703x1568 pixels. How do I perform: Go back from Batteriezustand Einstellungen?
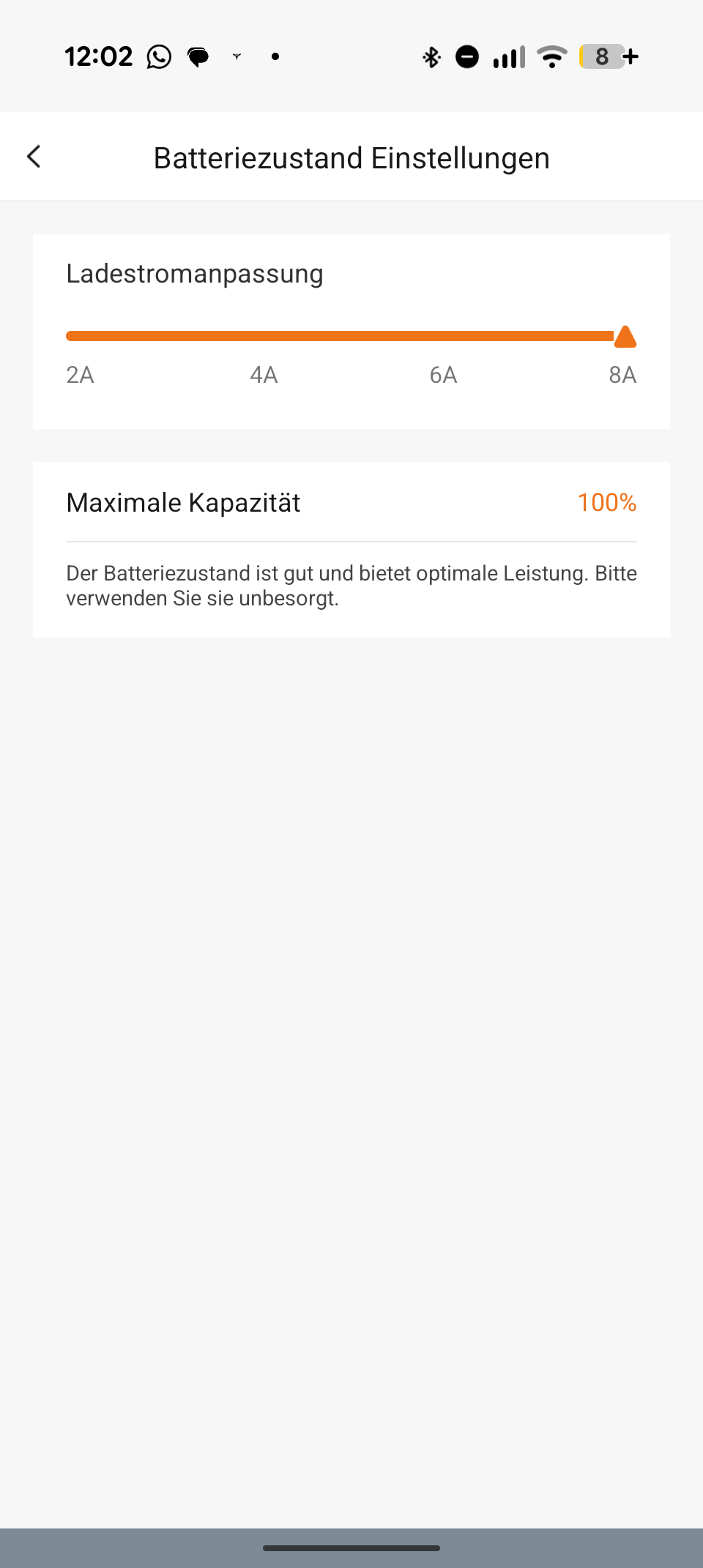[34, 157]
